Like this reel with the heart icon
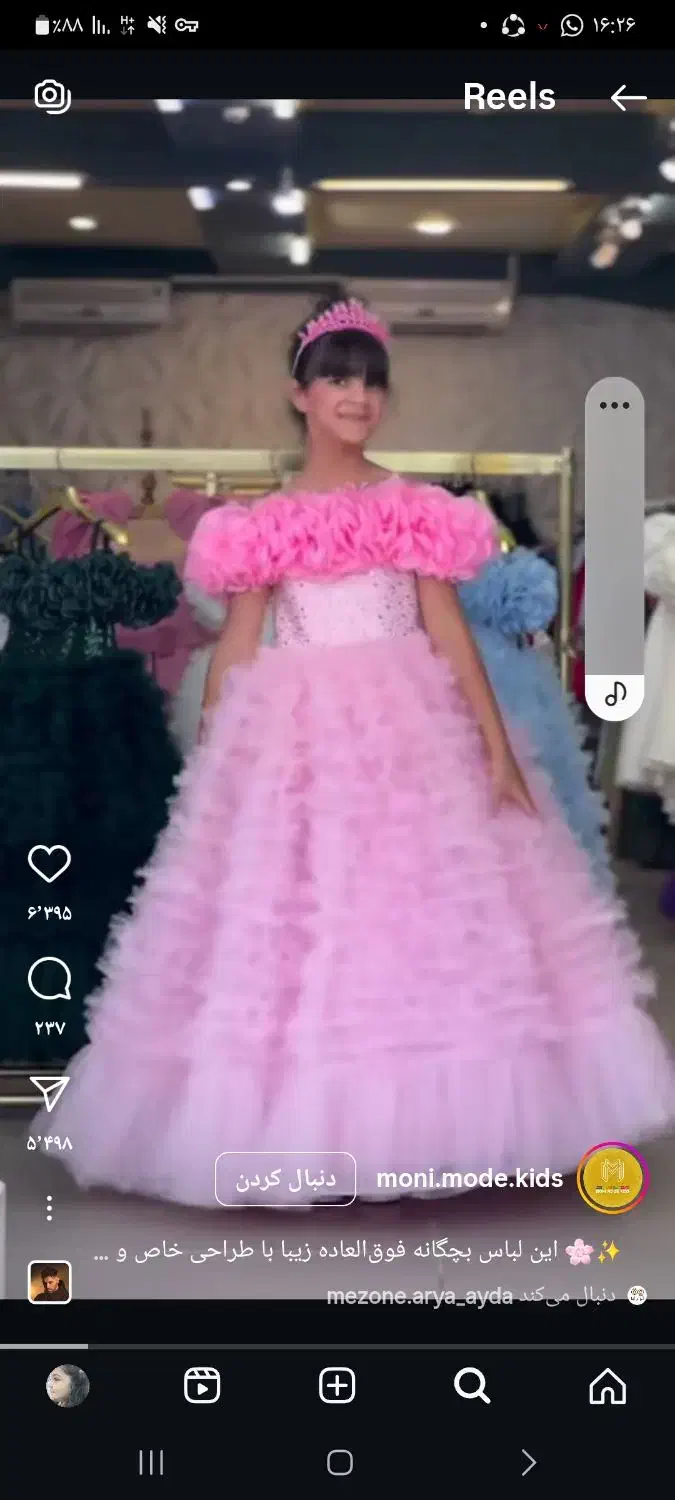 pos(49,864)
